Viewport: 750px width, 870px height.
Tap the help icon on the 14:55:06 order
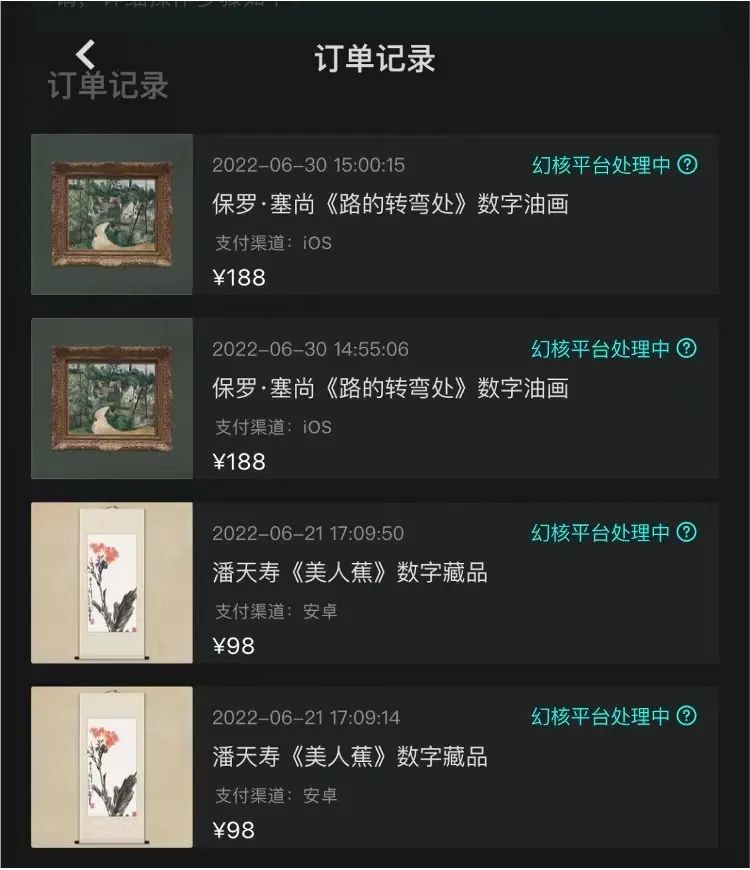pos(687,349)
